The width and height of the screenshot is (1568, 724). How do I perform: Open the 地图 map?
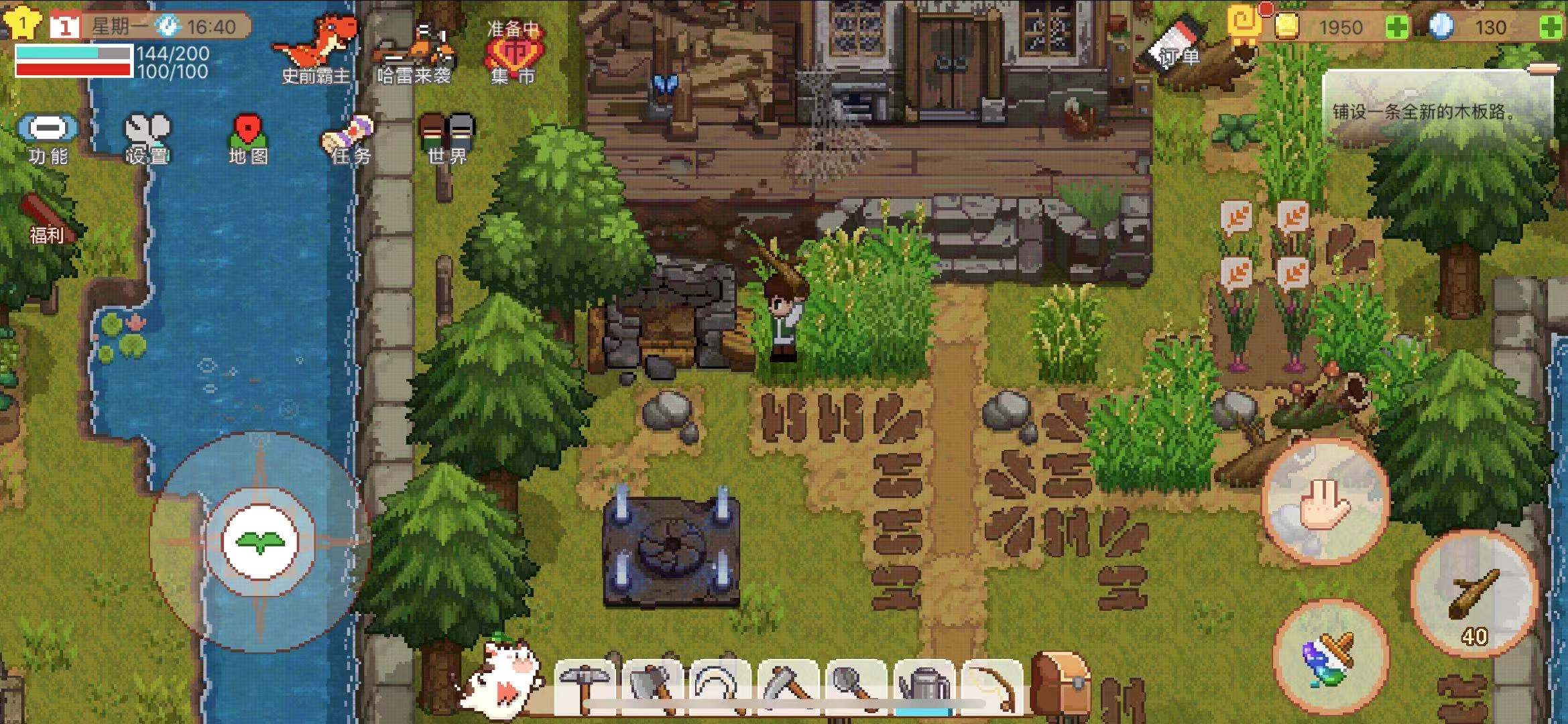pyautogui.click(x=248, y=137)
